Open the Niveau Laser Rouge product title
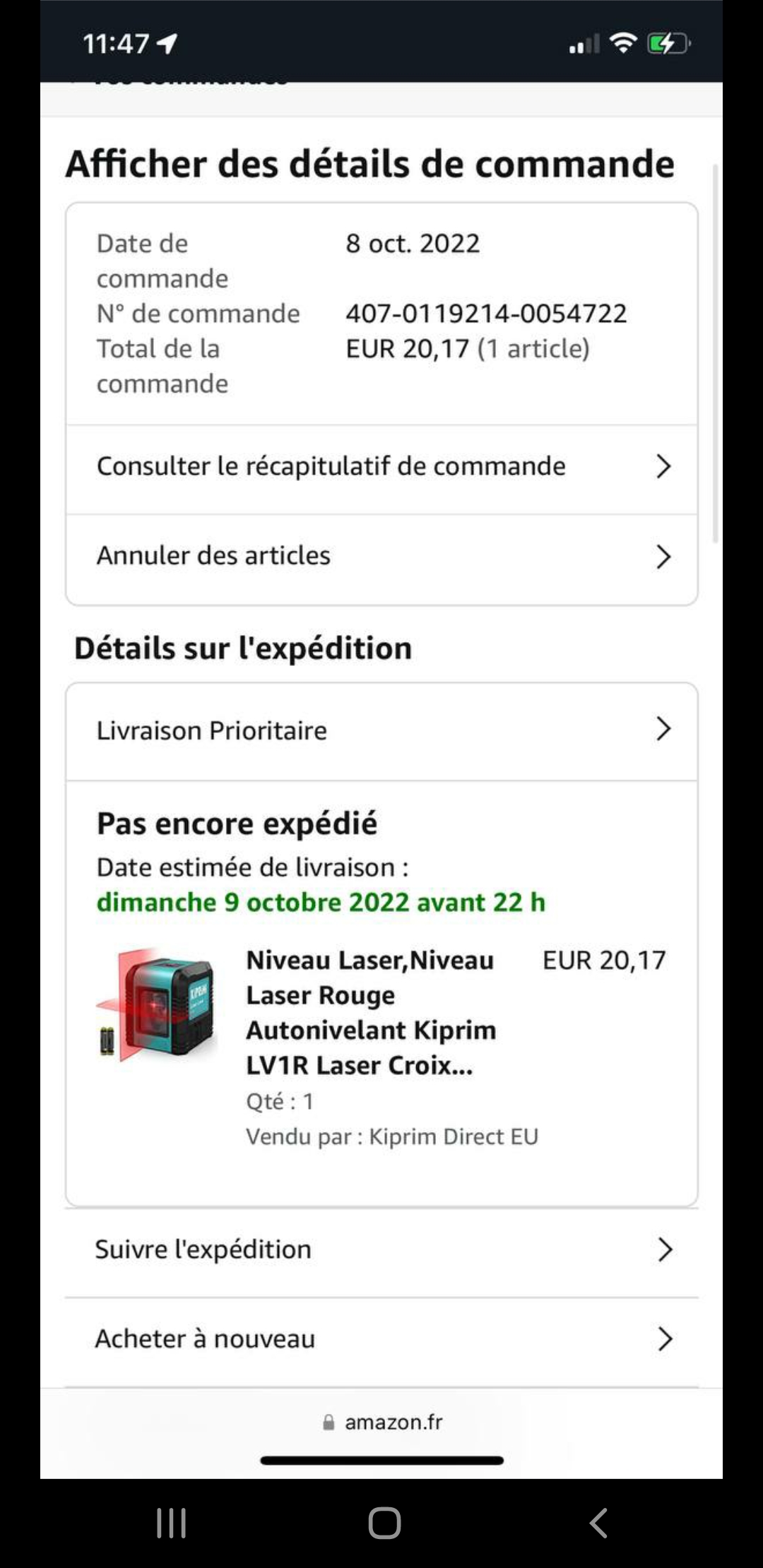The height and width of the screenshot is (1568, 763). (370, 1012)
